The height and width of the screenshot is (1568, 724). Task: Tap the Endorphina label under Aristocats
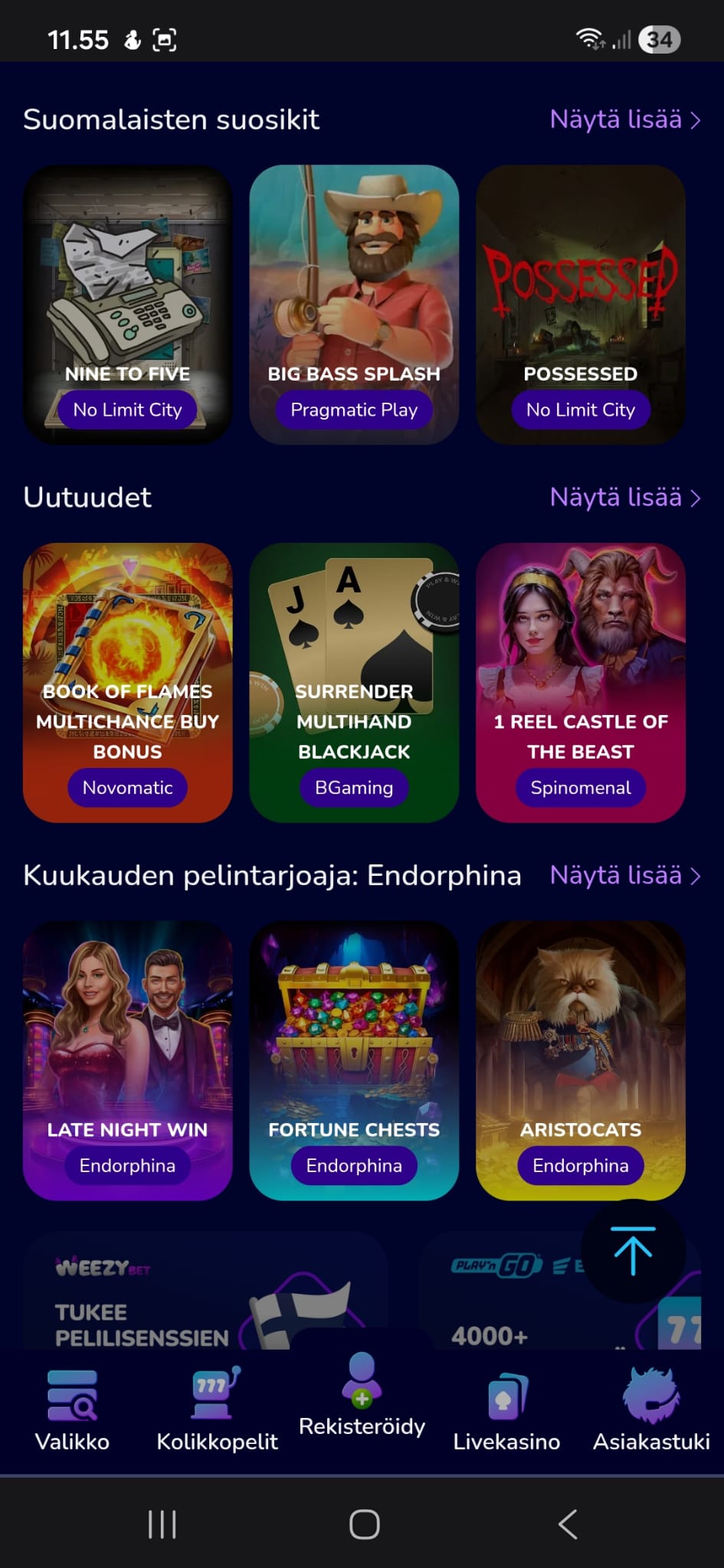click(x=580, y=1165)
